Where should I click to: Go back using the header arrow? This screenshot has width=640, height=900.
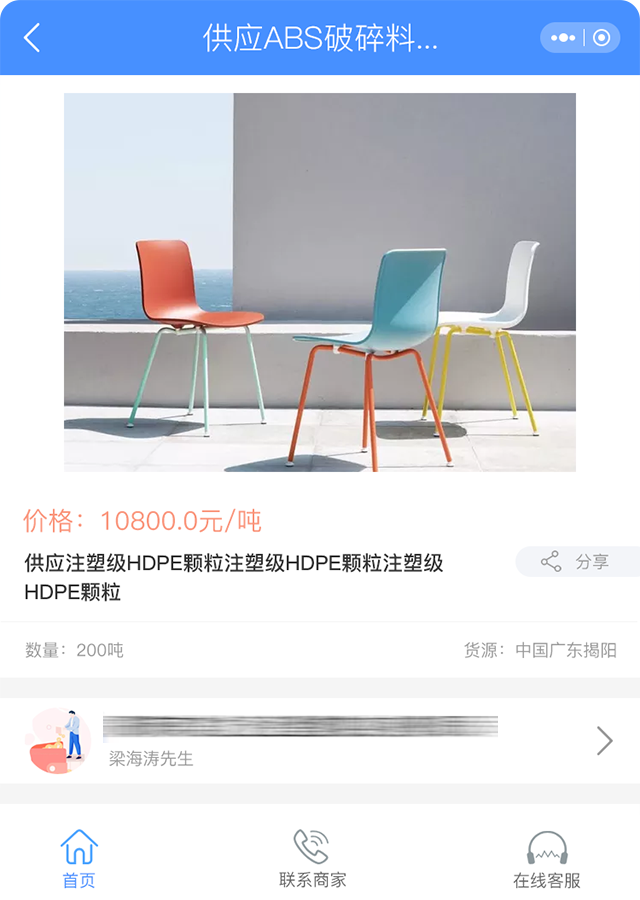[x=33, y=38]
